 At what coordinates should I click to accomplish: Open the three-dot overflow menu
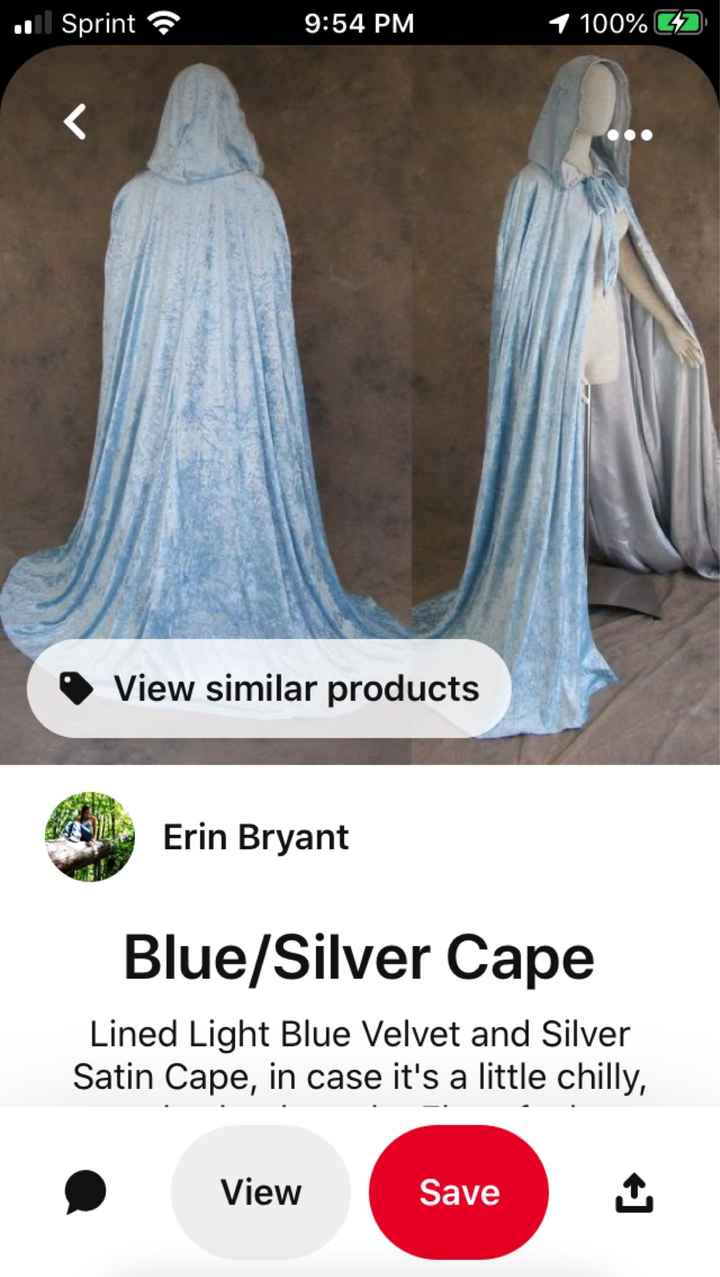click(x=631, y=135)
